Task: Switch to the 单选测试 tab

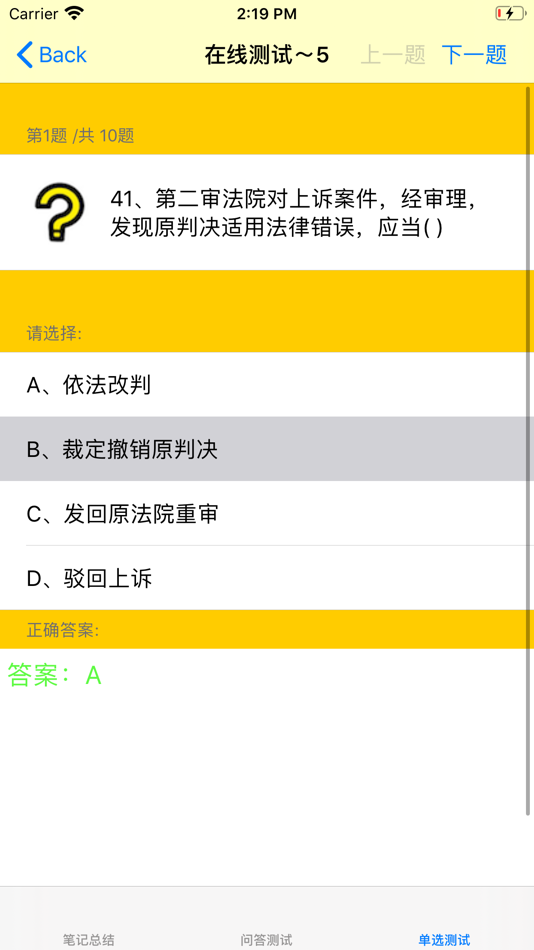Action: pos(444,939)
